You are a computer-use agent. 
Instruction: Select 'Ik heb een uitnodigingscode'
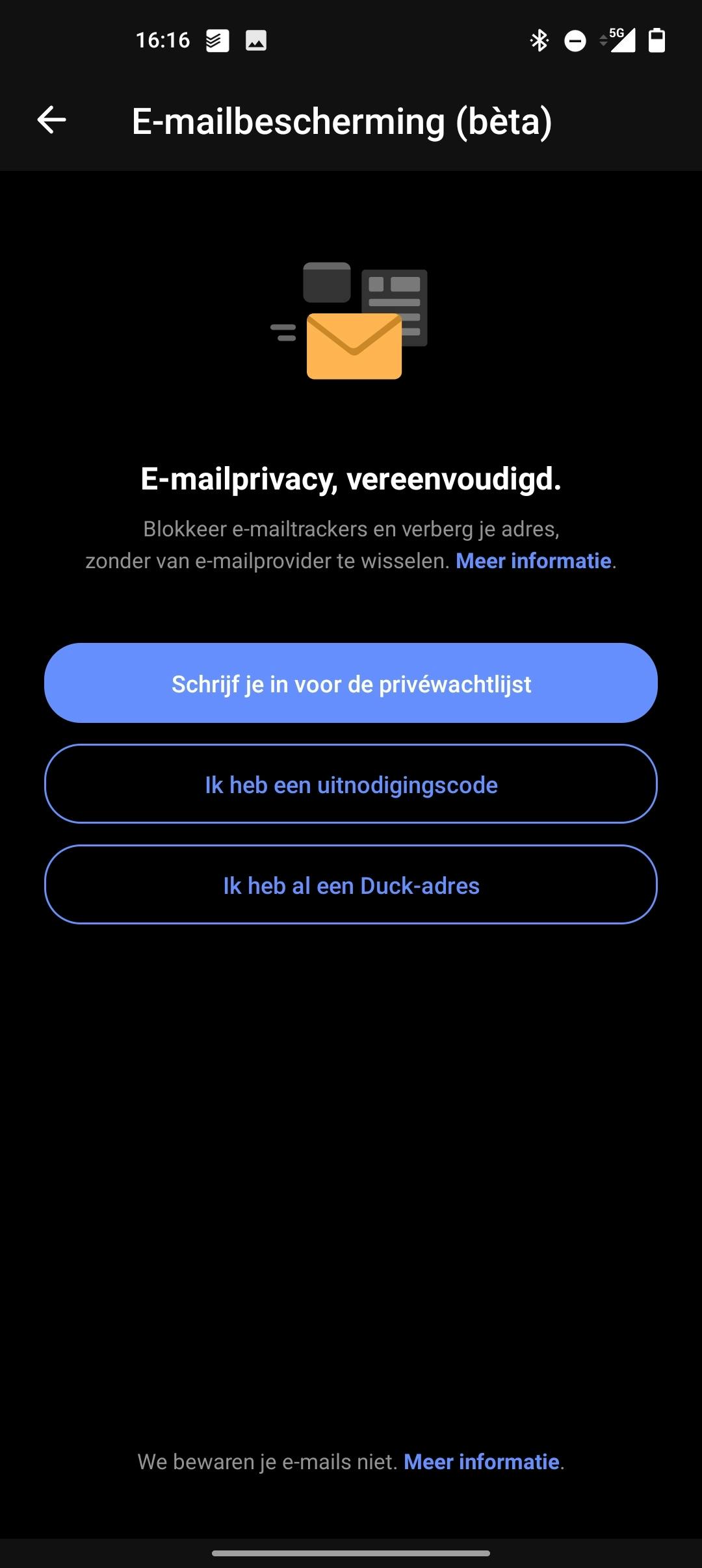(351, 785)
